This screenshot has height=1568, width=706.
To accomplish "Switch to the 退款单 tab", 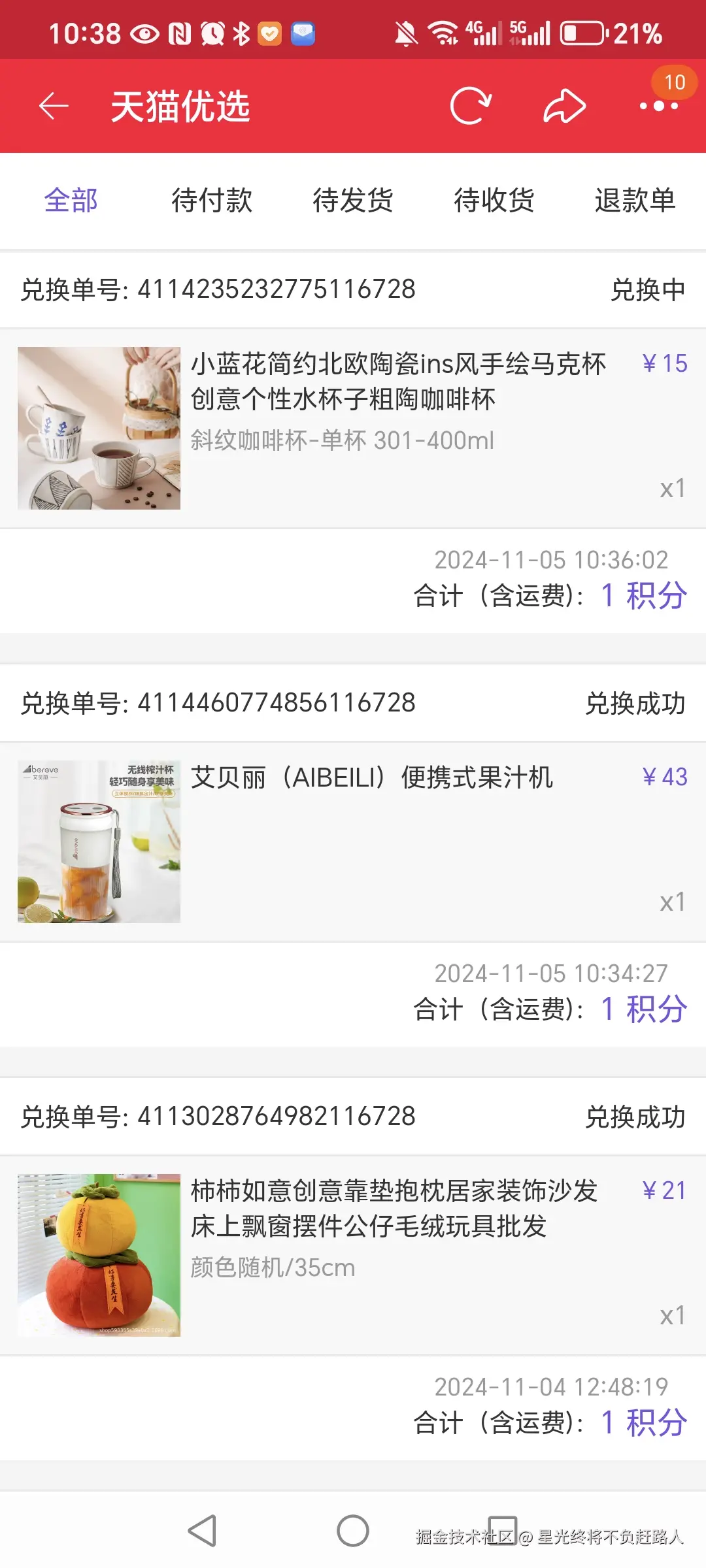I will tap(635, 201).
